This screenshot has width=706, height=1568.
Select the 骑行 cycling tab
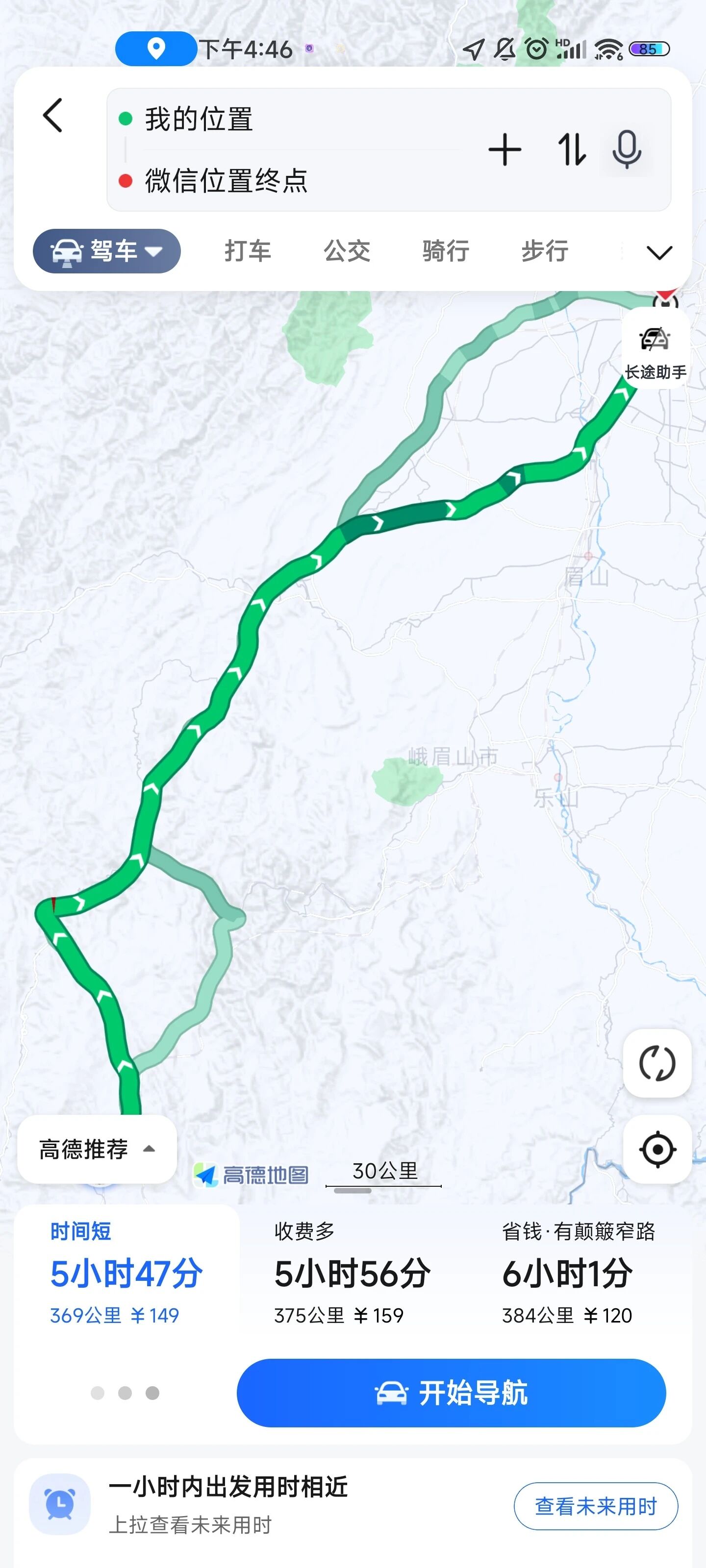coord(445,251)
